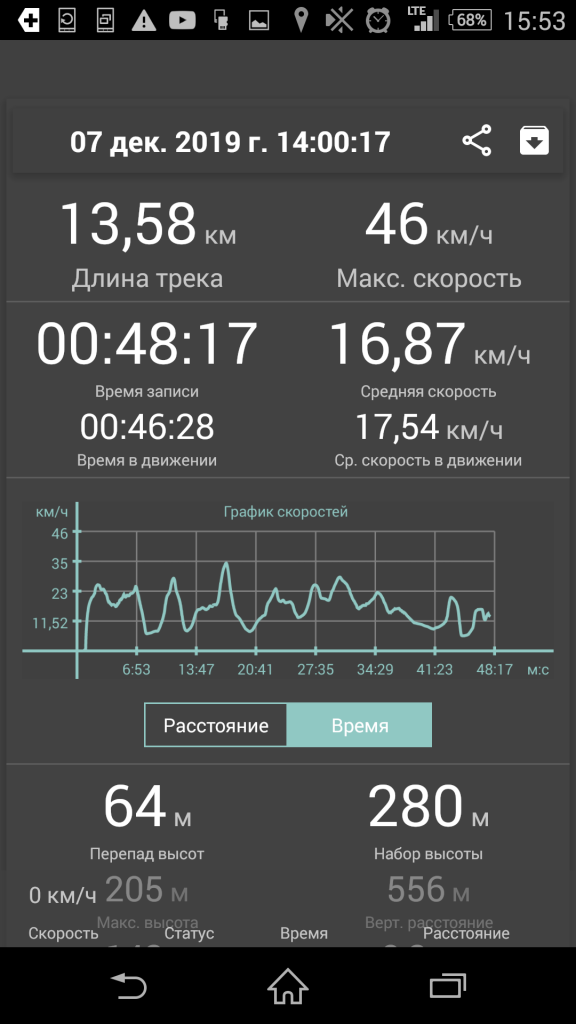Viewport: 576px width, 1024px height.
Task: Select the Время graph mode
Action: [360, 726]
